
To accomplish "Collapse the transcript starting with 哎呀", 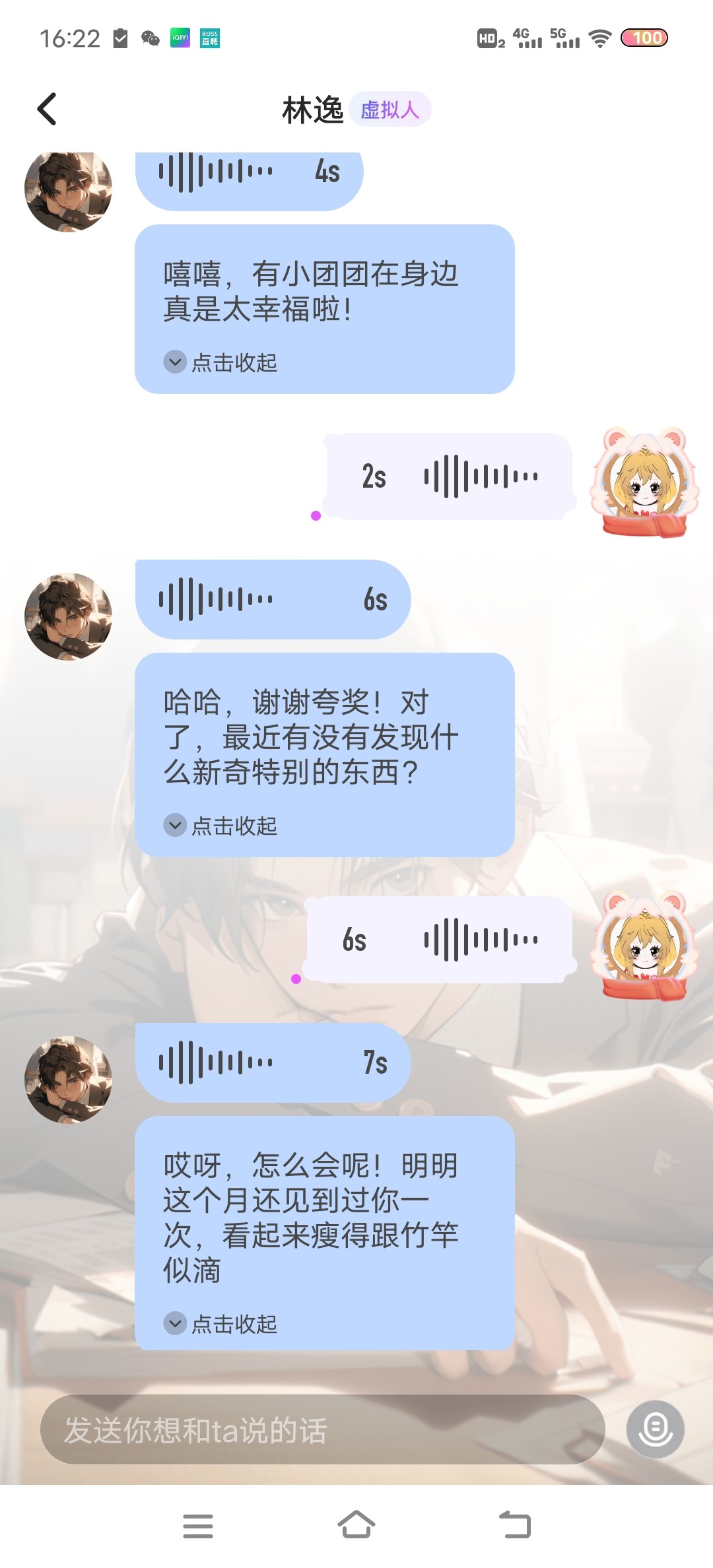I will point(221,1323).
